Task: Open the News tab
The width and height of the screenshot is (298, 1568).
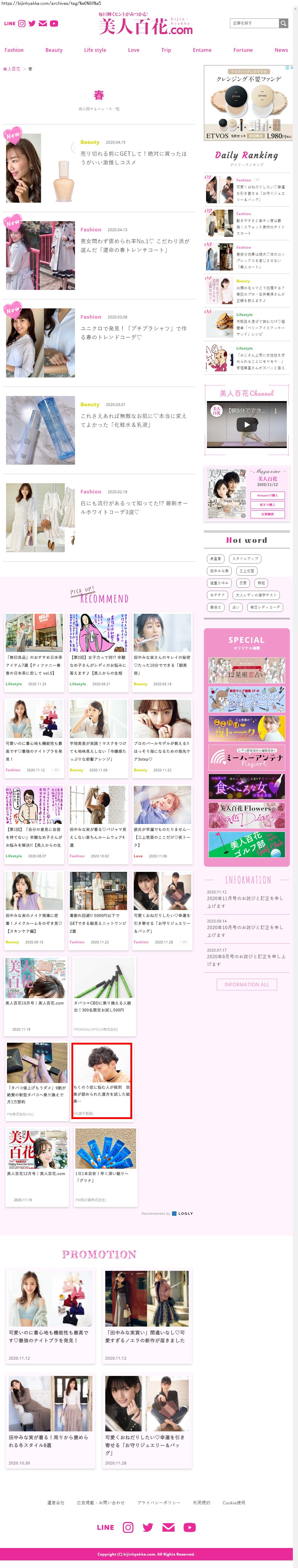Action: point(281,50)
